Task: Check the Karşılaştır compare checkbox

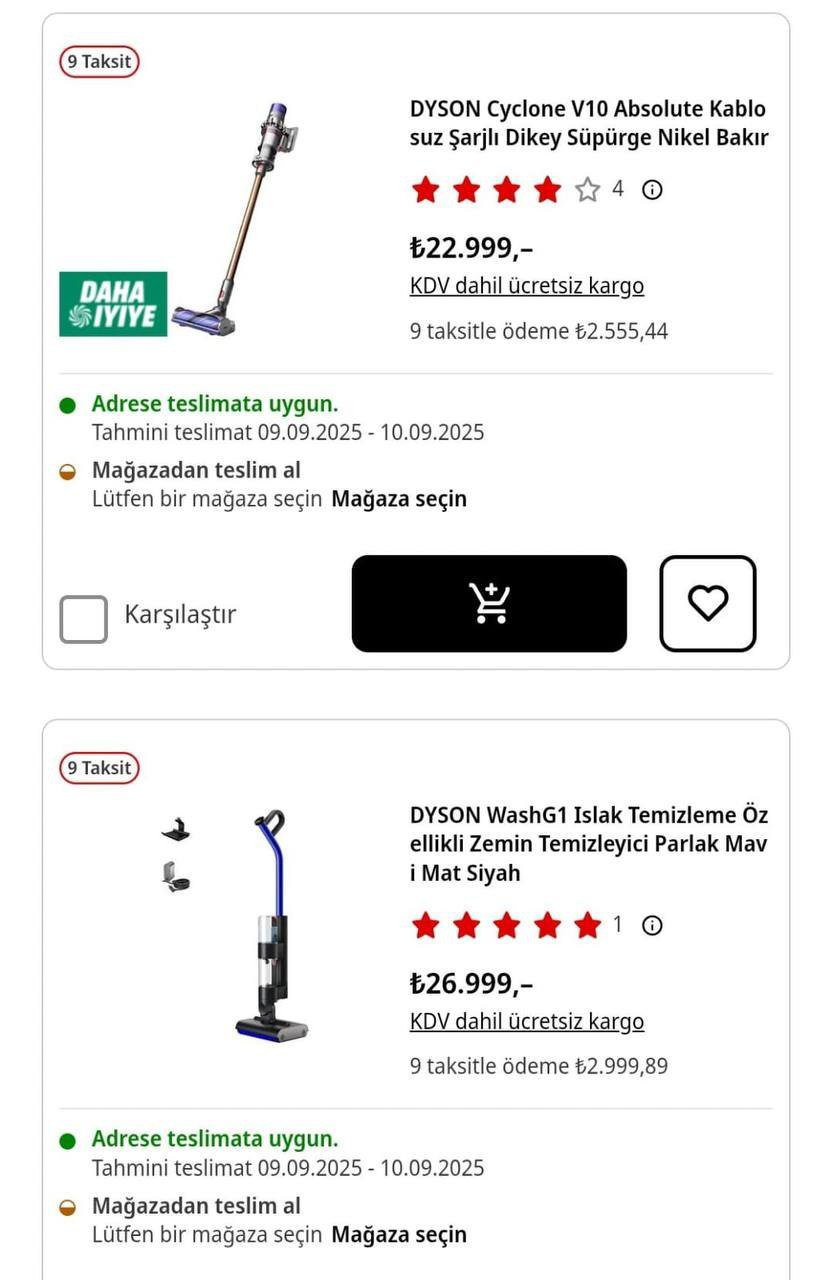Action: [x=84, y=619]
